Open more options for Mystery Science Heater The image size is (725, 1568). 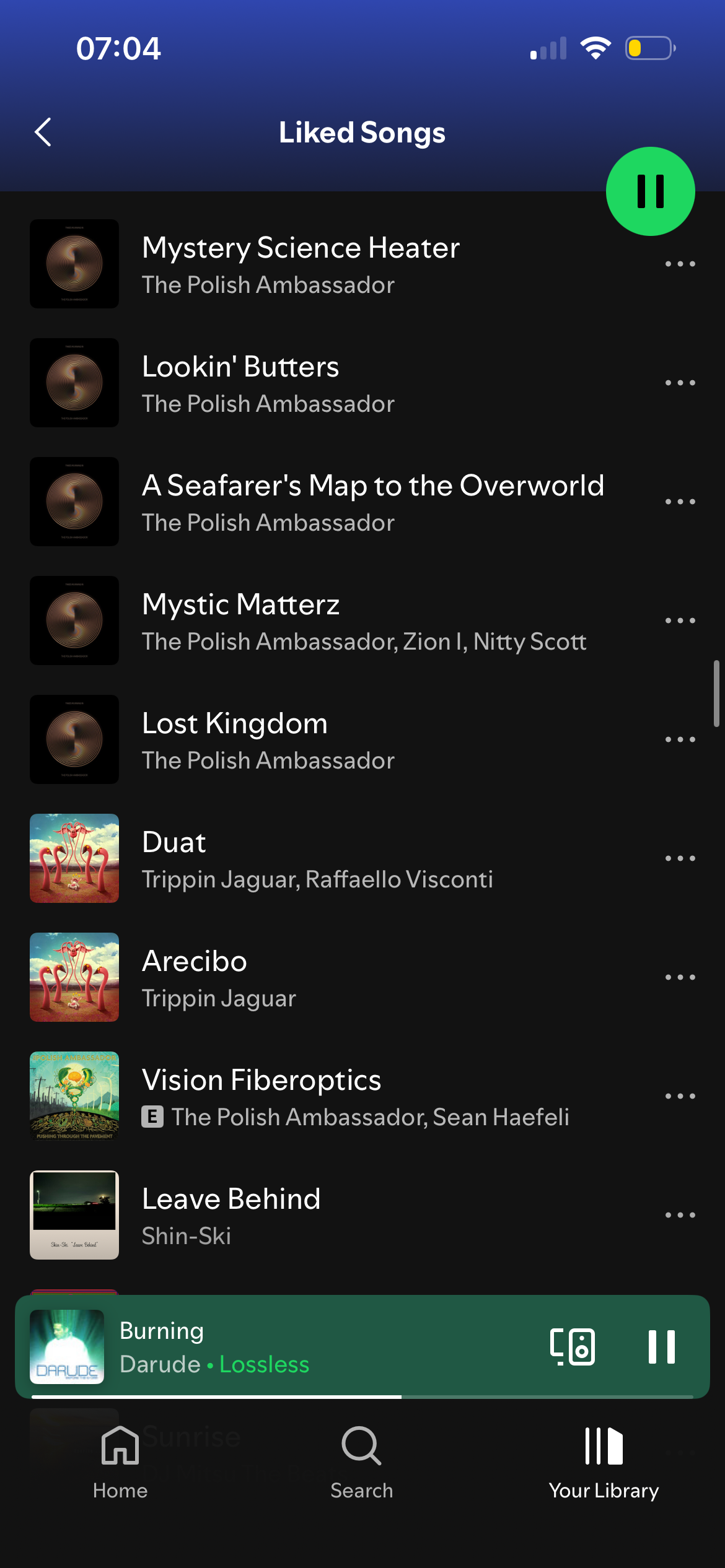coord(680,264)
